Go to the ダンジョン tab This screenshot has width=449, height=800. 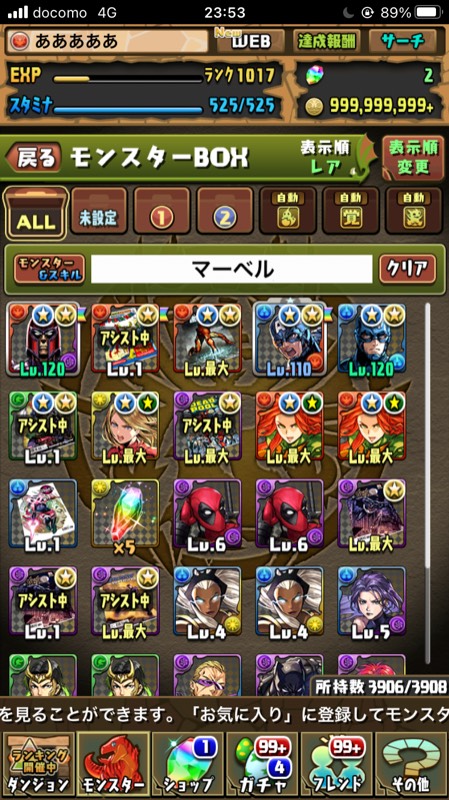(39, 763)
